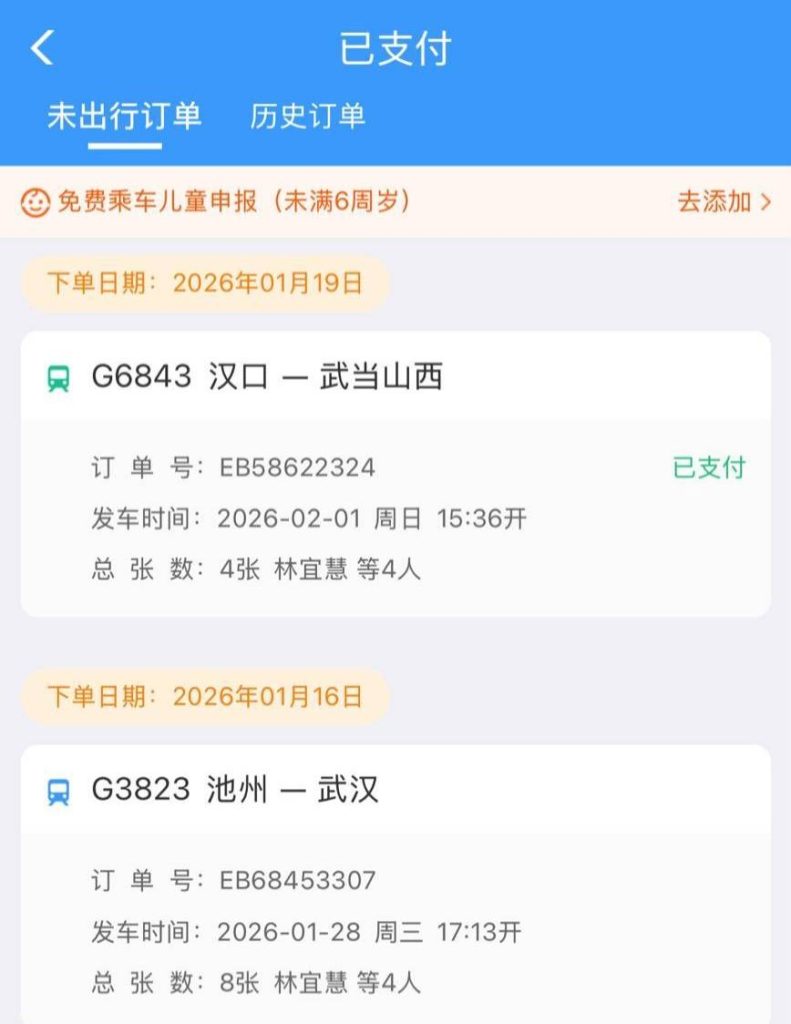This screenshot has height=1024, width=791.
Task: Select the 未出行订单 tab
Action: click(124, 116)
